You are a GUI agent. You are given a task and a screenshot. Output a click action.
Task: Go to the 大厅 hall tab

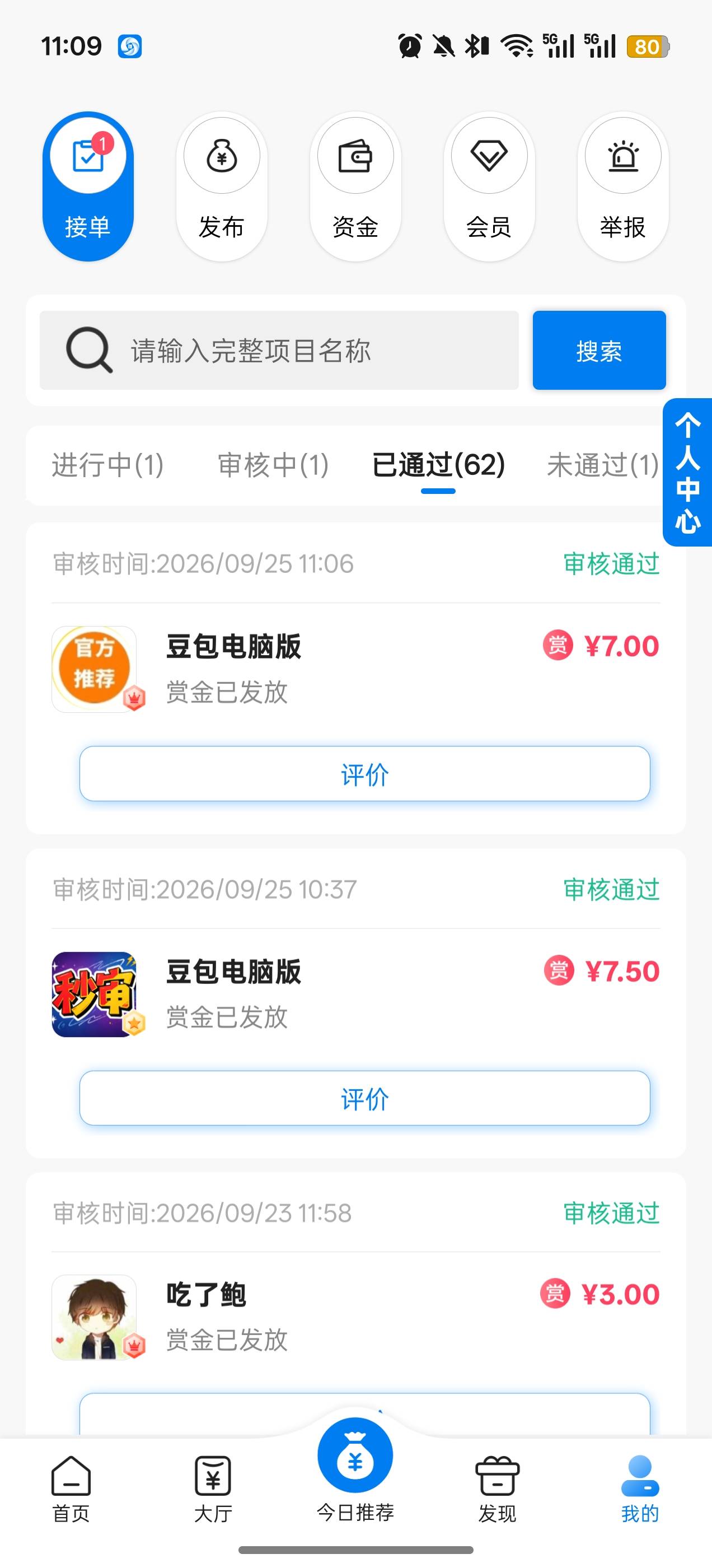[x=213, y=1489]
